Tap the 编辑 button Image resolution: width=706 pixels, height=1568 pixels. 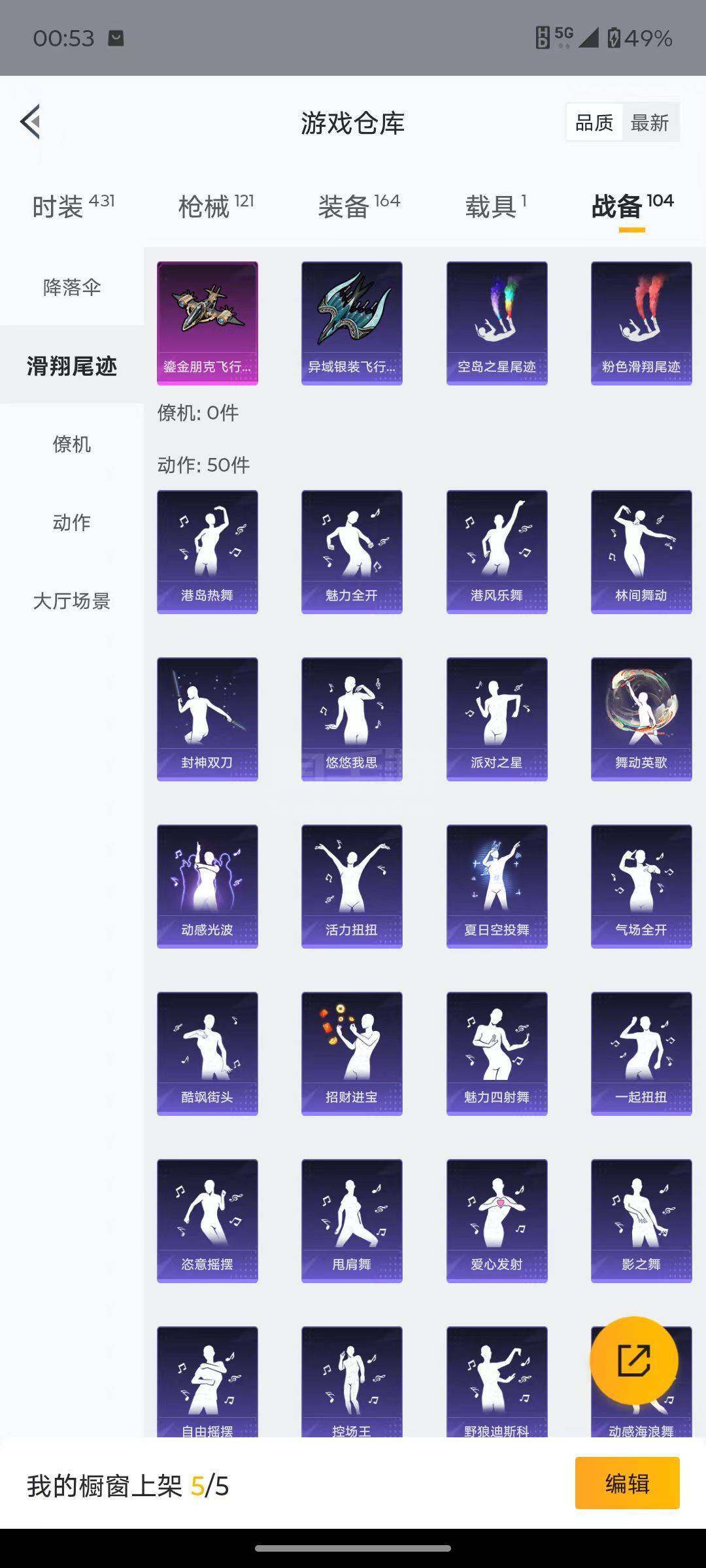[x=628, y=1483]
